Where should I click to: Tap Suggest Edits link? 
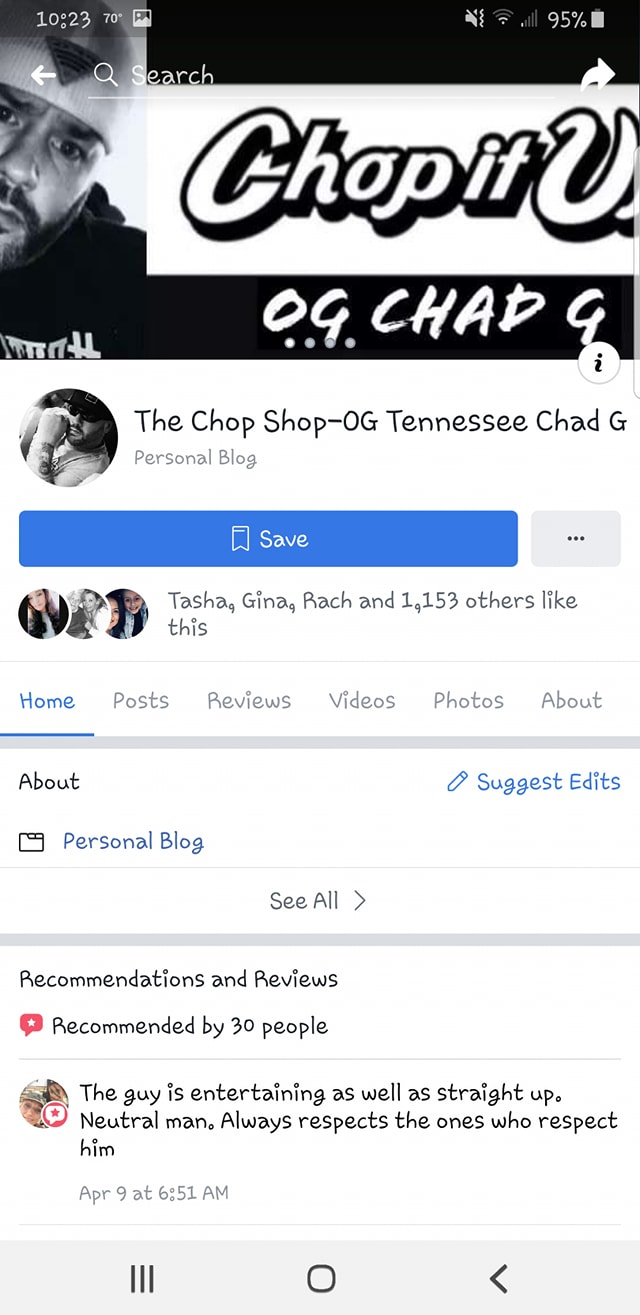[x=534, y=782]
